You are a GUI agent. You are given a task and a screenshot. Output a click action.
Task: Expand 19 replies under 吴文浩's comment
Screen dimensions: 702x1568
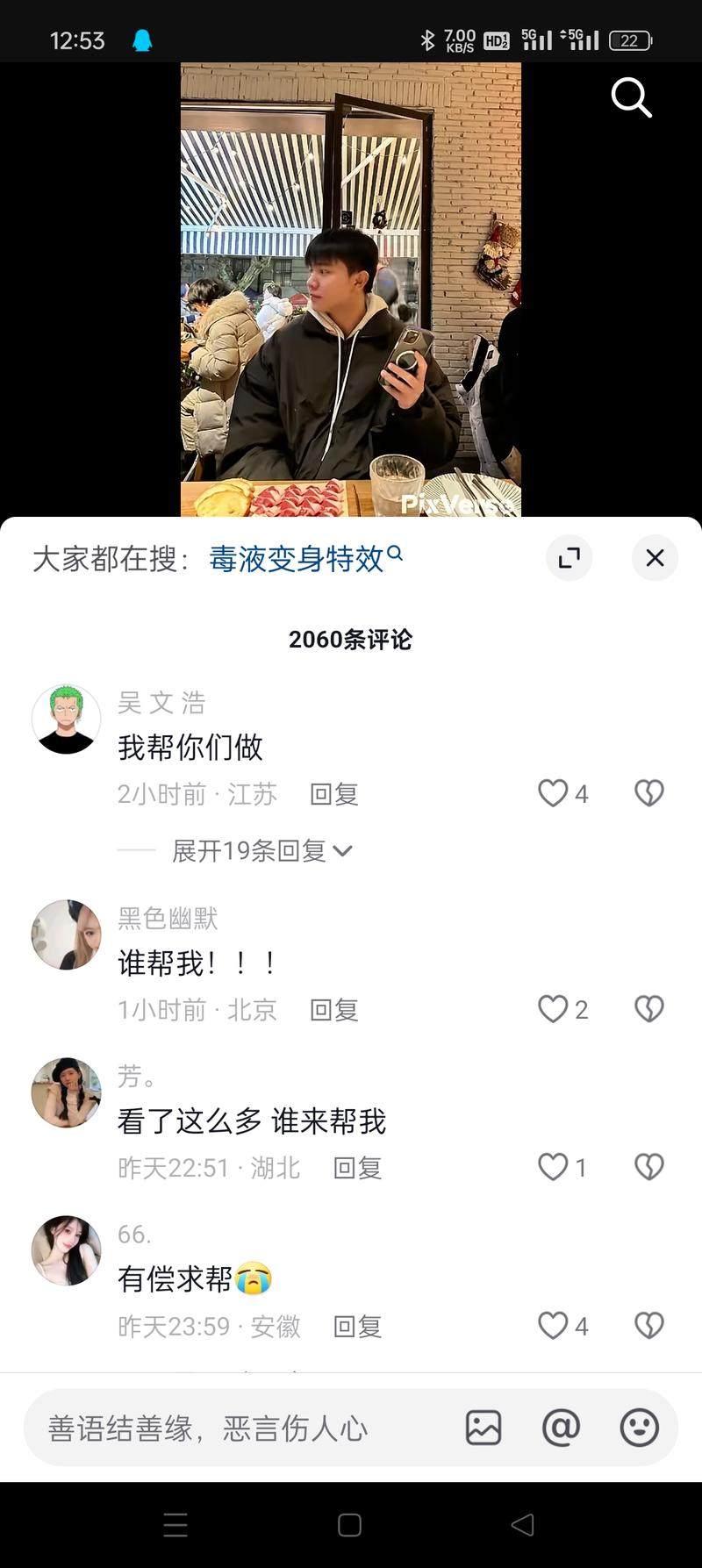pyautogui.click(x=261, y=850)
